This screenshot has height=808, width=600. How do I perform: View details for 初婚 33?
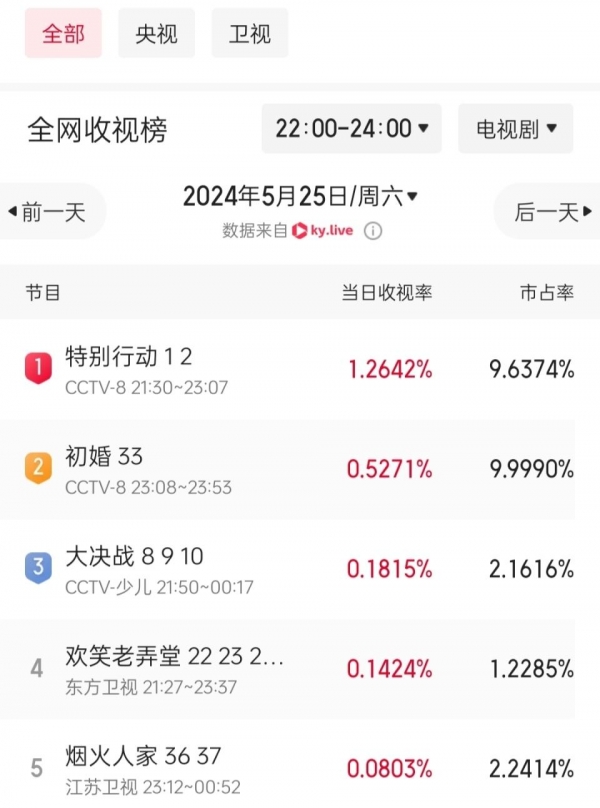[300, 469]
